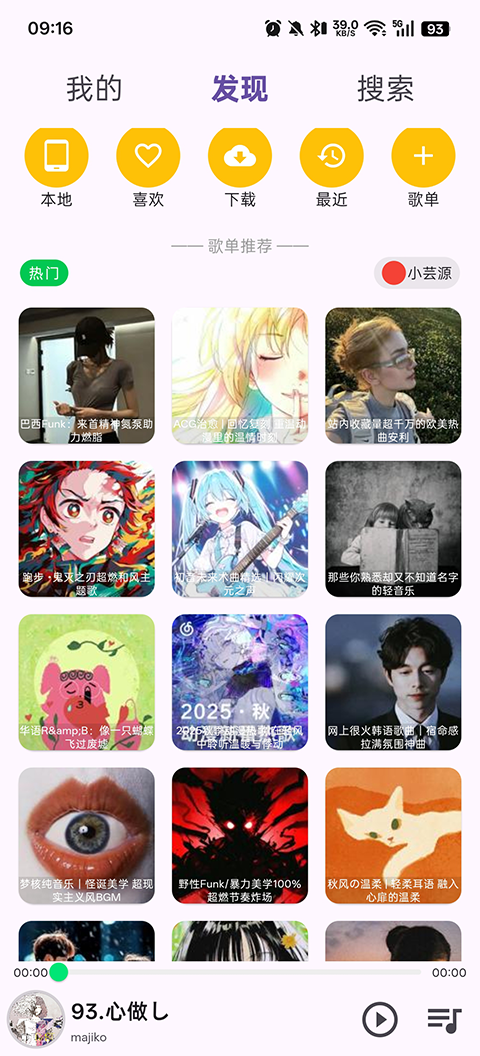Open the 鬼灭之刃 running playlist
The width and height of the screenshot is (480, 1056).
[87, 529]
